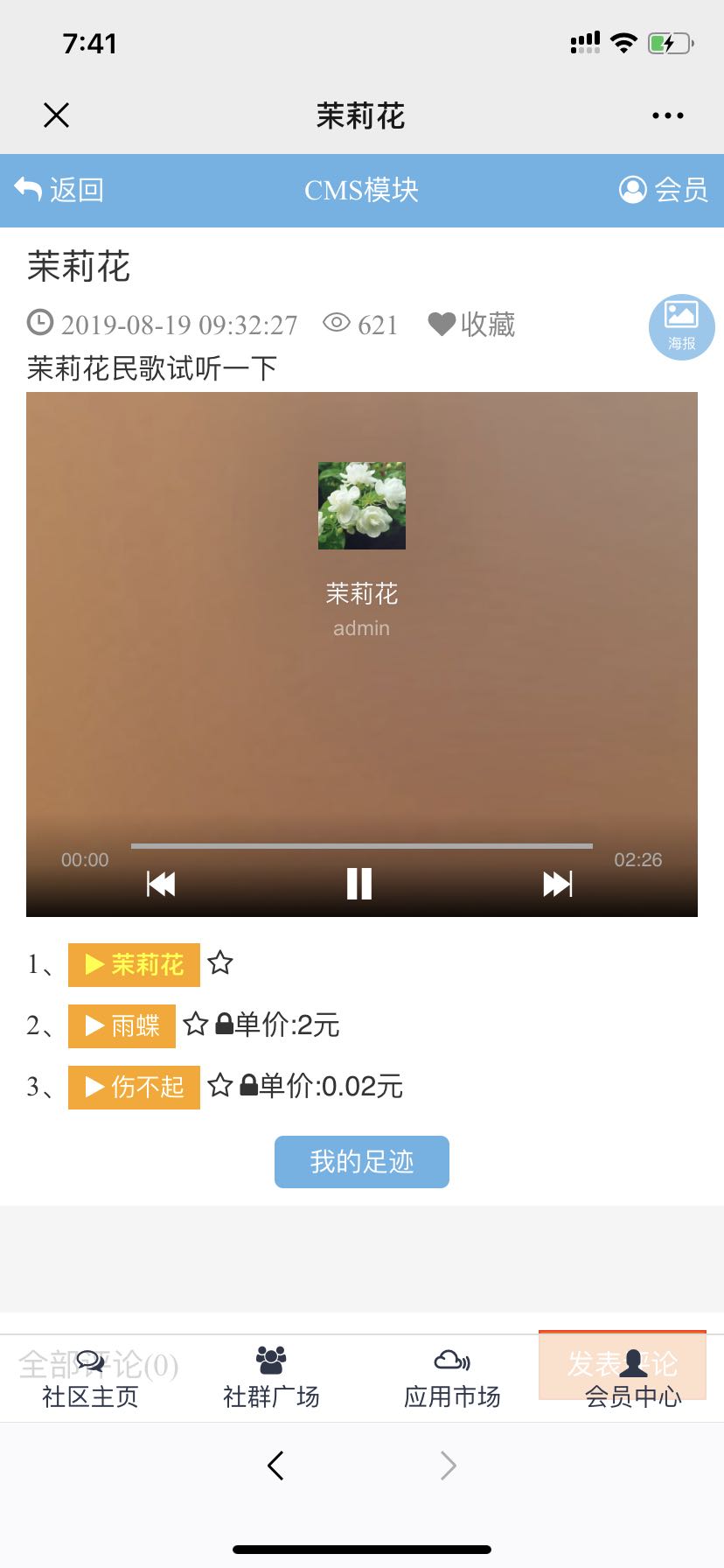This screenshot has height=1568, width=724.
Task: Generate the 海报 poster
Action: coord(681,326)
